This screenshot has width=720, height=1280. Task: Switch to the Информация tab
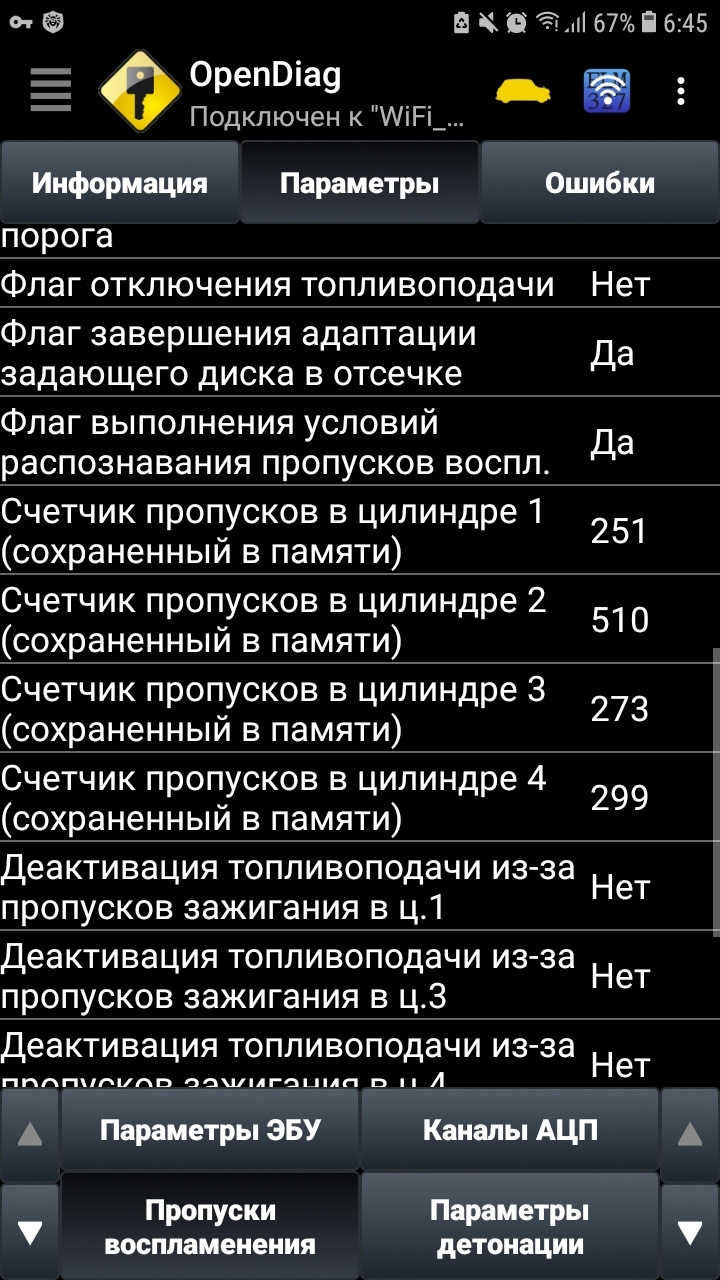point(119,183)
